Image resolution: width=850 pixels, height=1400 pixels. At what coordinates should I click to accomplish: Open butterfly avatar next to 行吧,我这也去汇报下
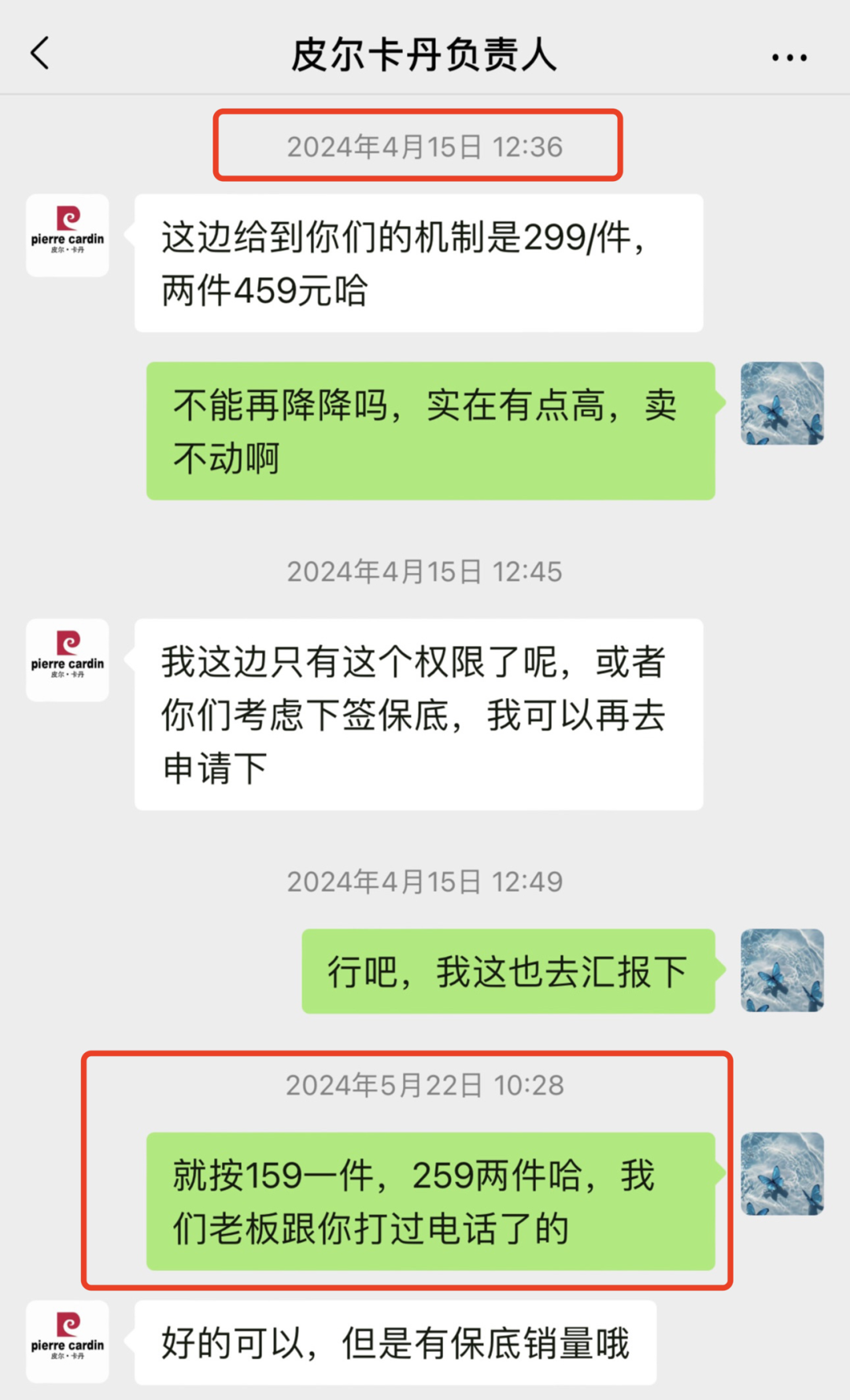[782, 970]
